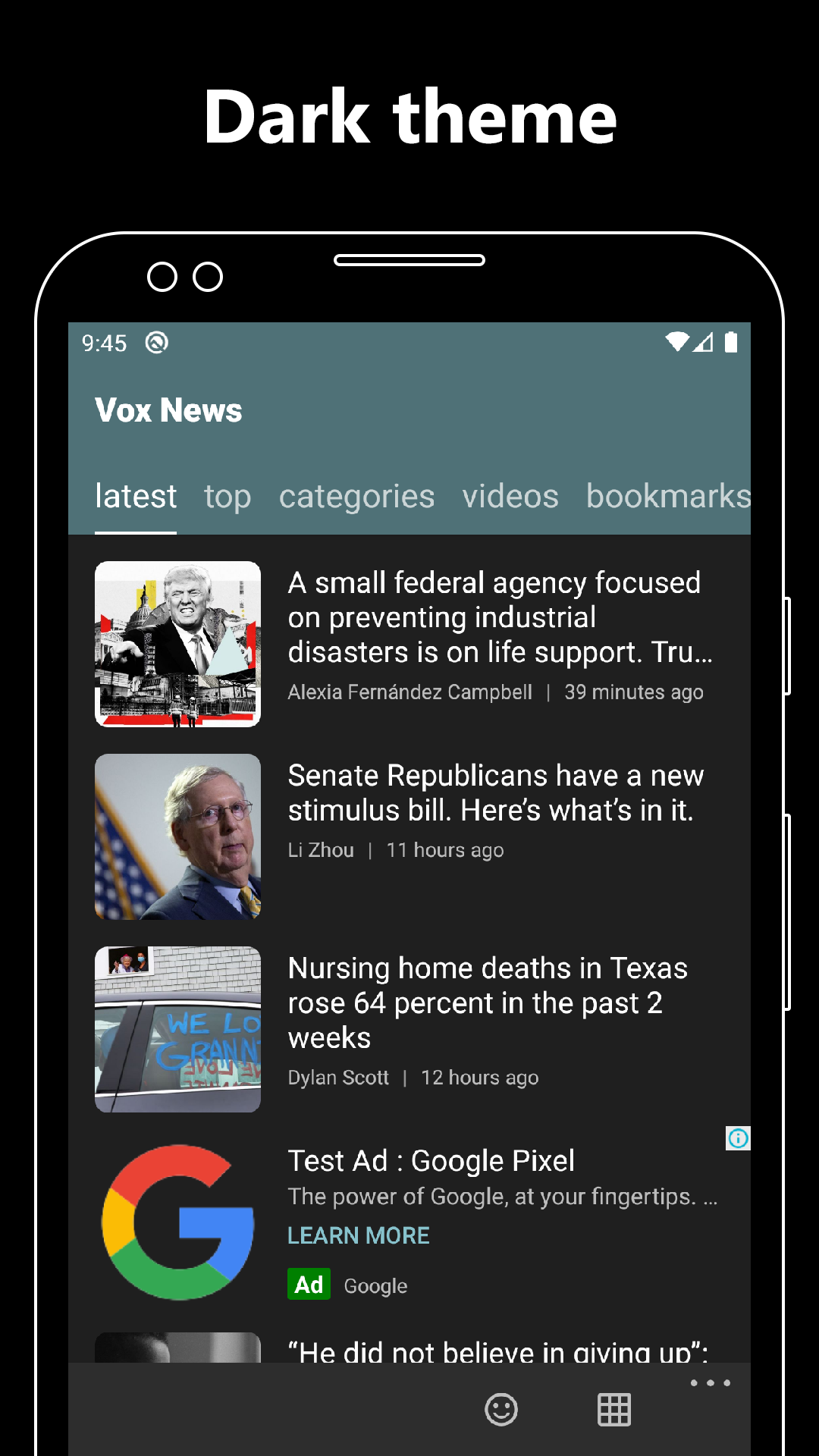Open the bookmarks tab

666,497
